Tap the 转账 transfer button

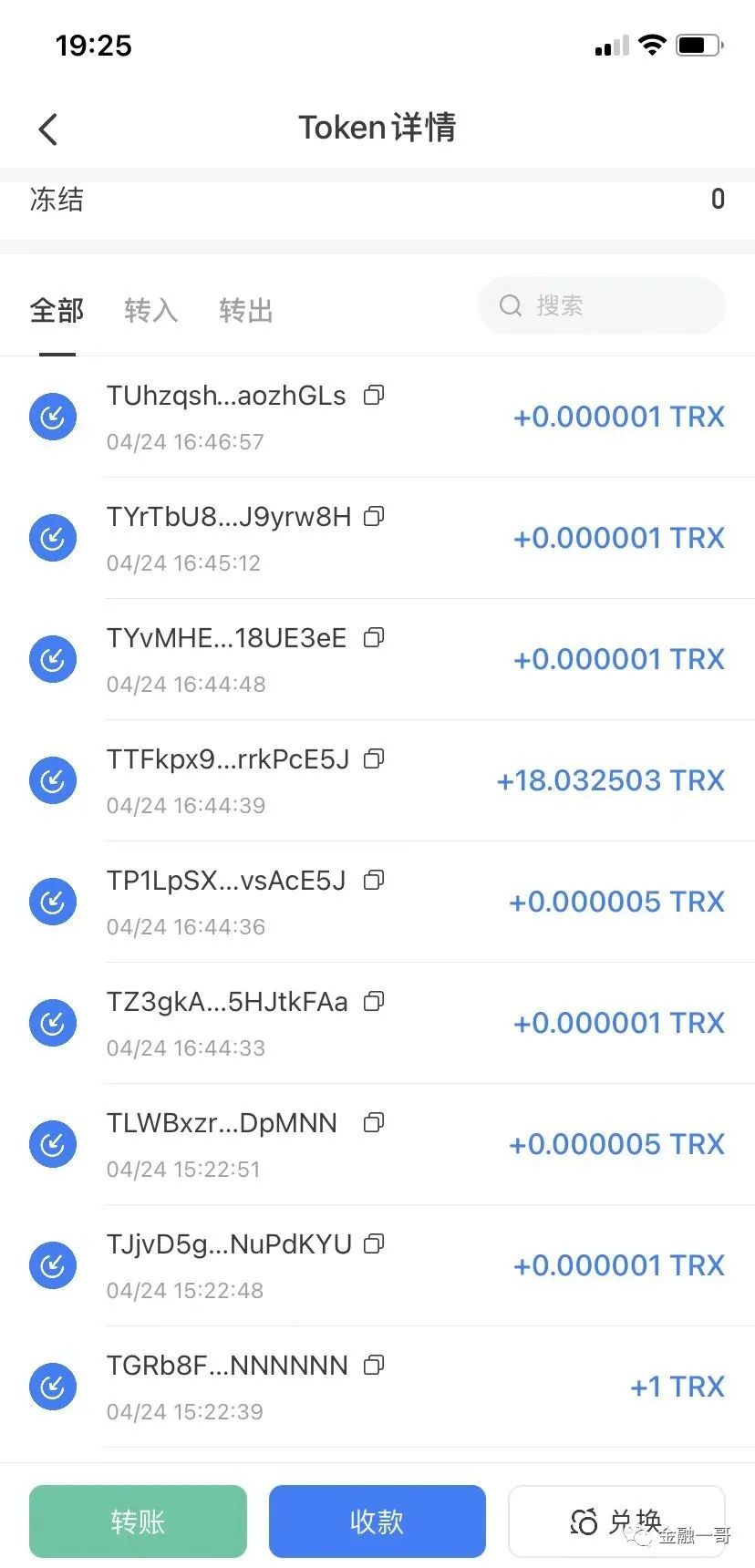(137, 1521)
